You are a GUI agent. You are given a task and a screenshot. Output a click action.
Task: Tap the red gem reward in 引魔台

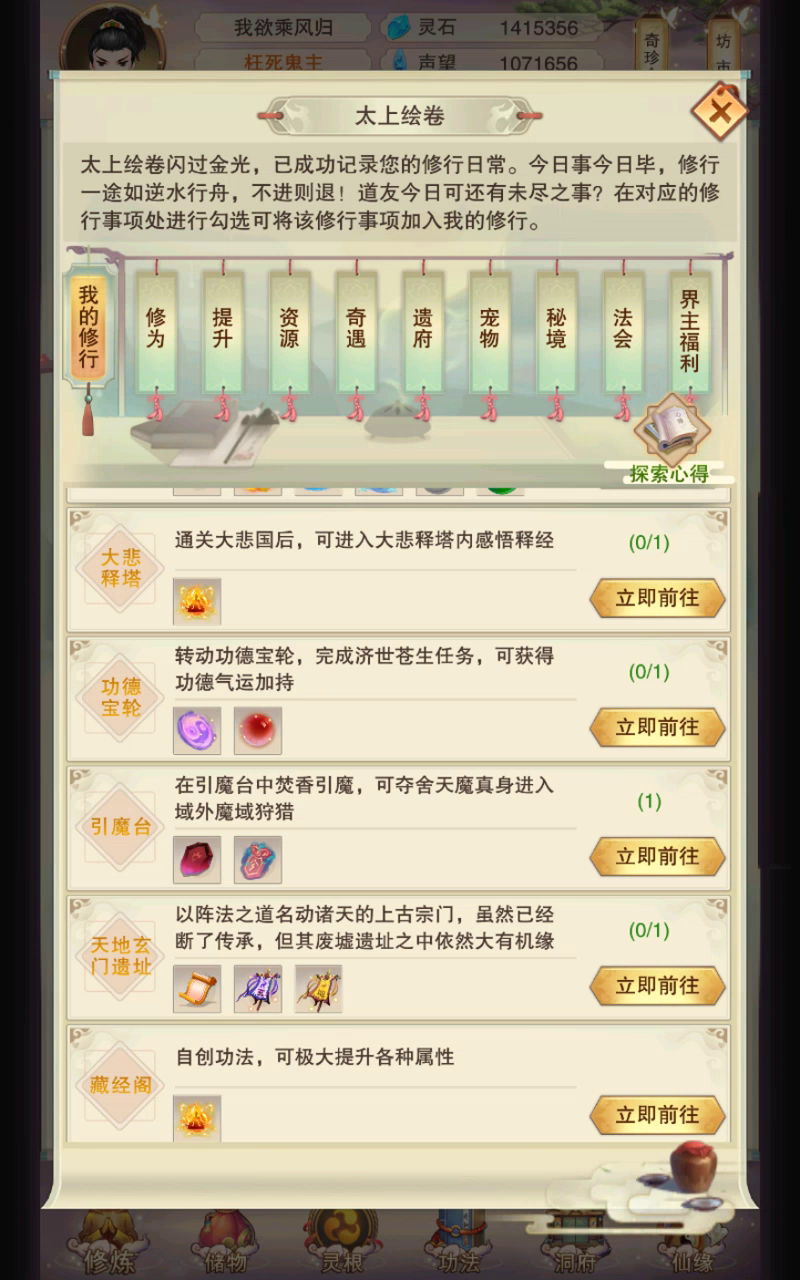[x=197, y=860]
